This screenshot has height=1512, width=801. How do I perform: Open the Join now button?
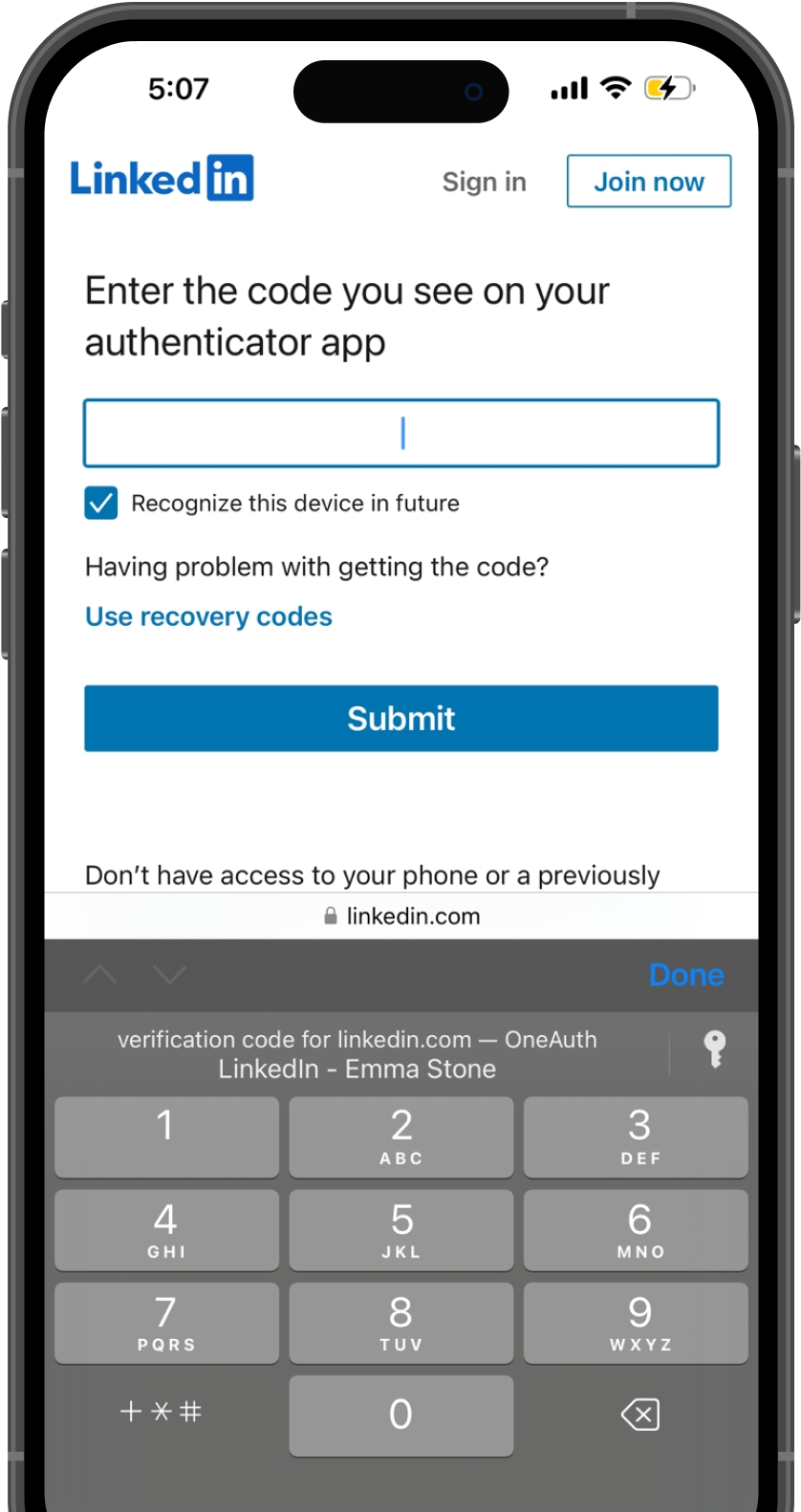(x=648, y=181)
